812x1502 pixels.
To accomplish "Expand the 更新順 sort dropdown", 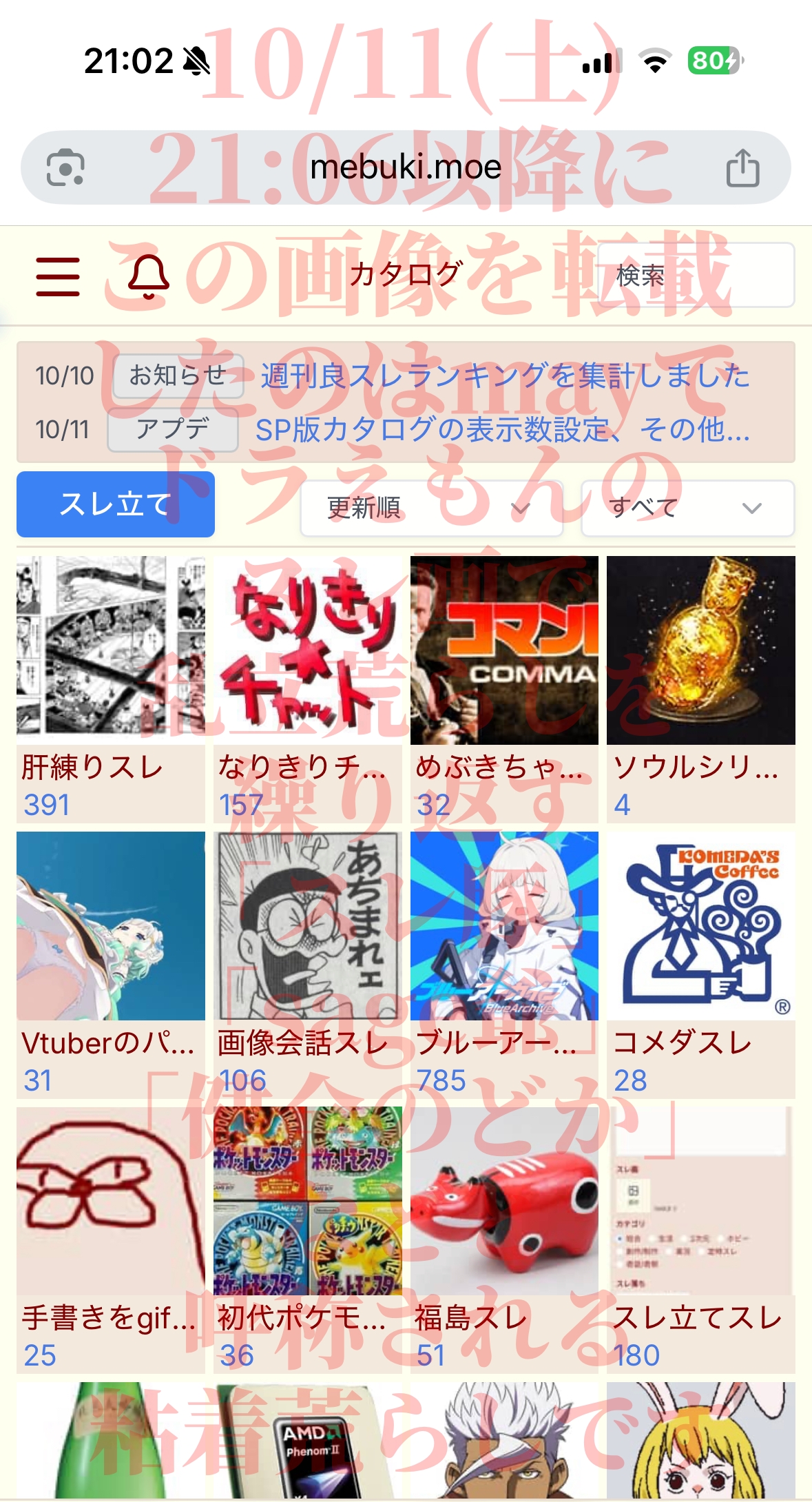I will (431, 508).
